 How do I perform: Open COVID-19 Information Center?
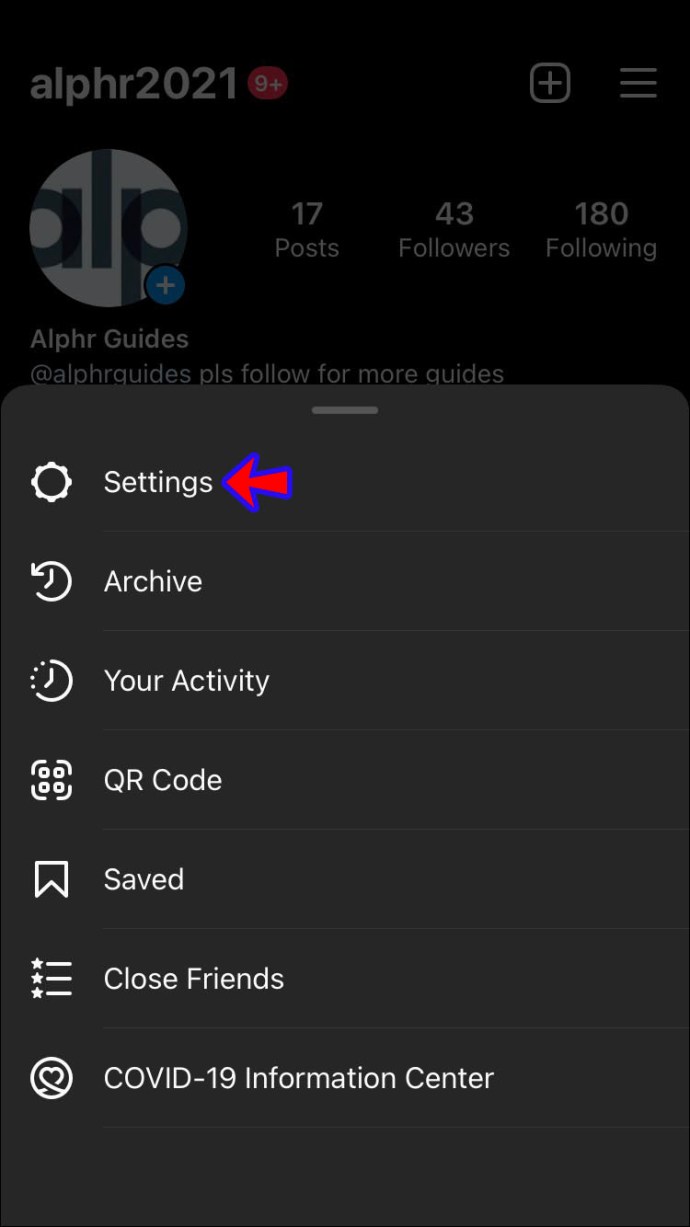(345, 1078)
